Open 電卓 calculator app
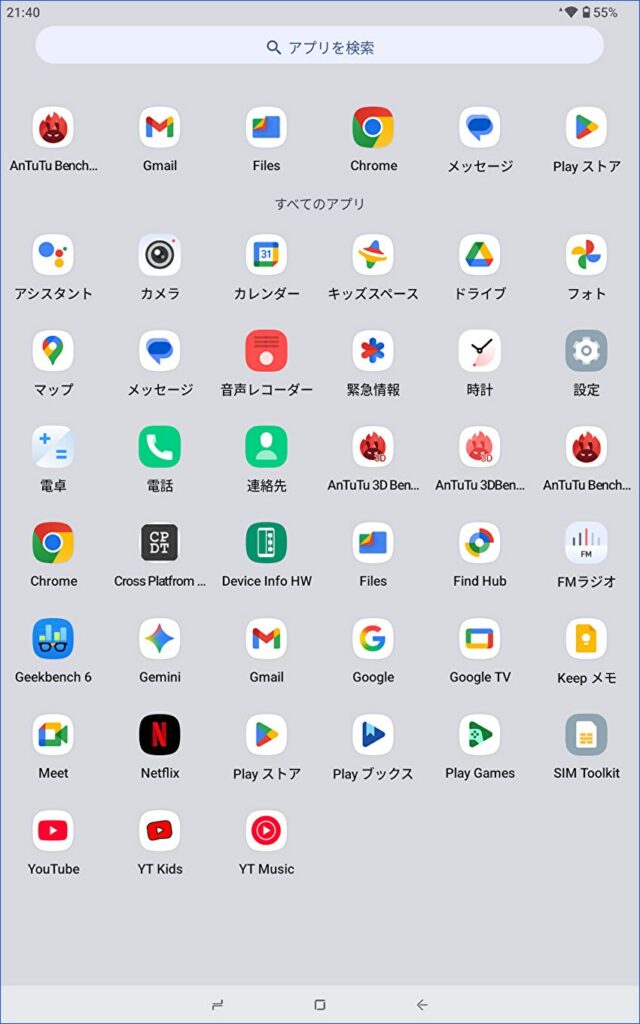The image size is (640, 1024). pos(53,447)
